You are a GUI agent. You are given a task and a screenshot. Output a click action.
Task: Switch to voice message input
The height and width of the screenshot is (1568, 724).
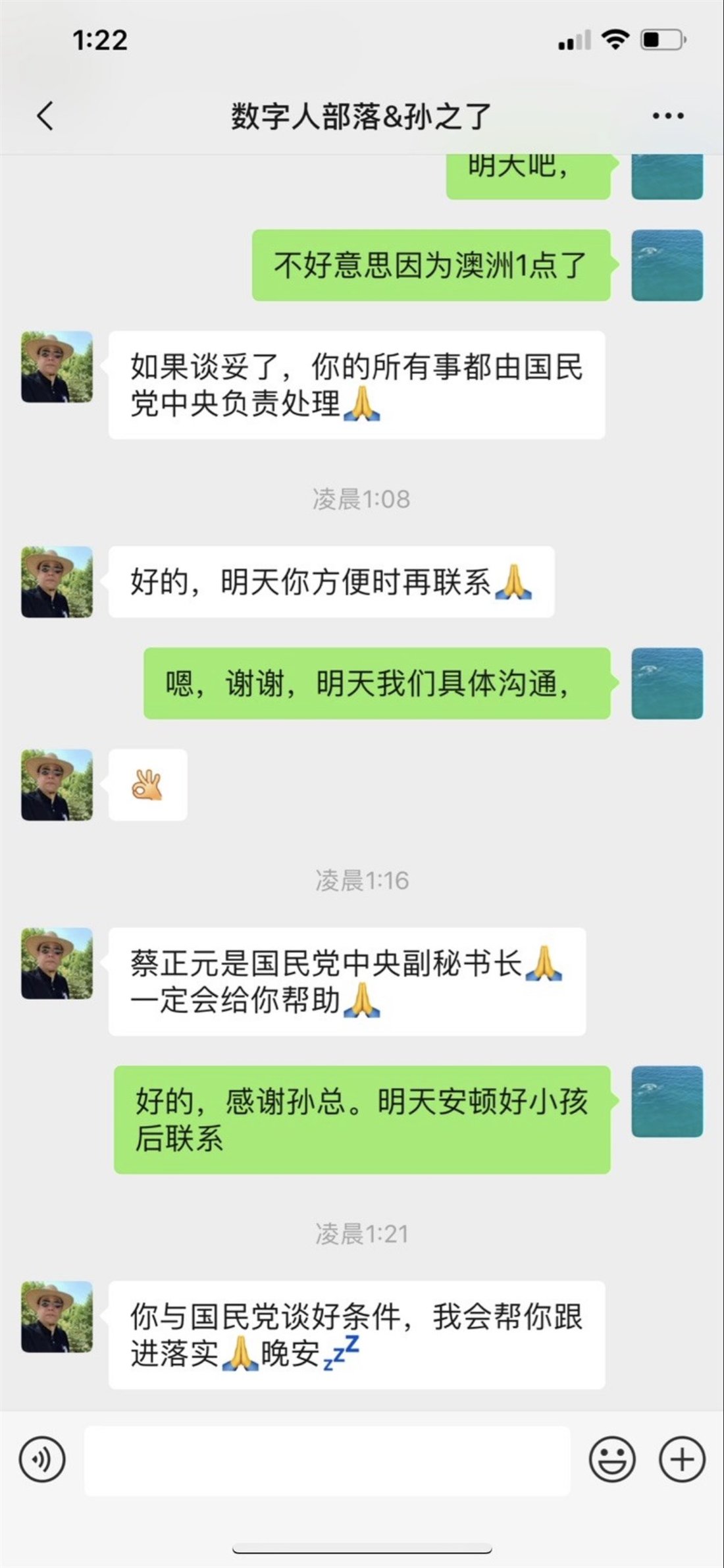tap(42, 1459)
